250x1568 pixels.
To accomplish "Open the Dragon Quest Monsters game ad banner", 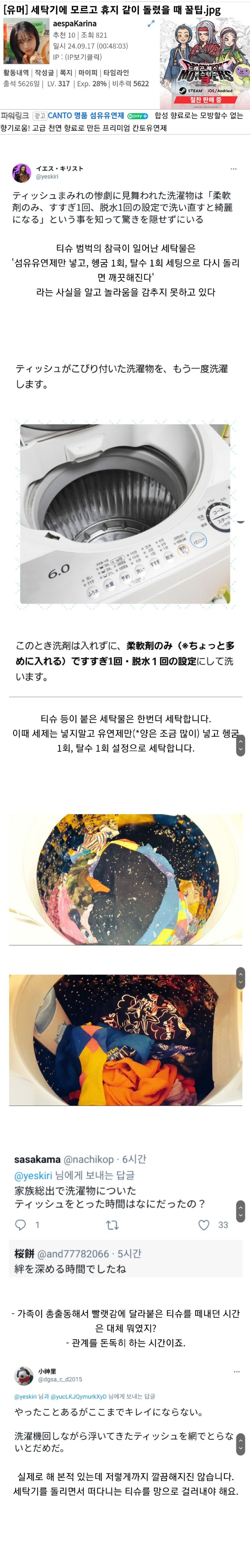I will click(204, 64).
